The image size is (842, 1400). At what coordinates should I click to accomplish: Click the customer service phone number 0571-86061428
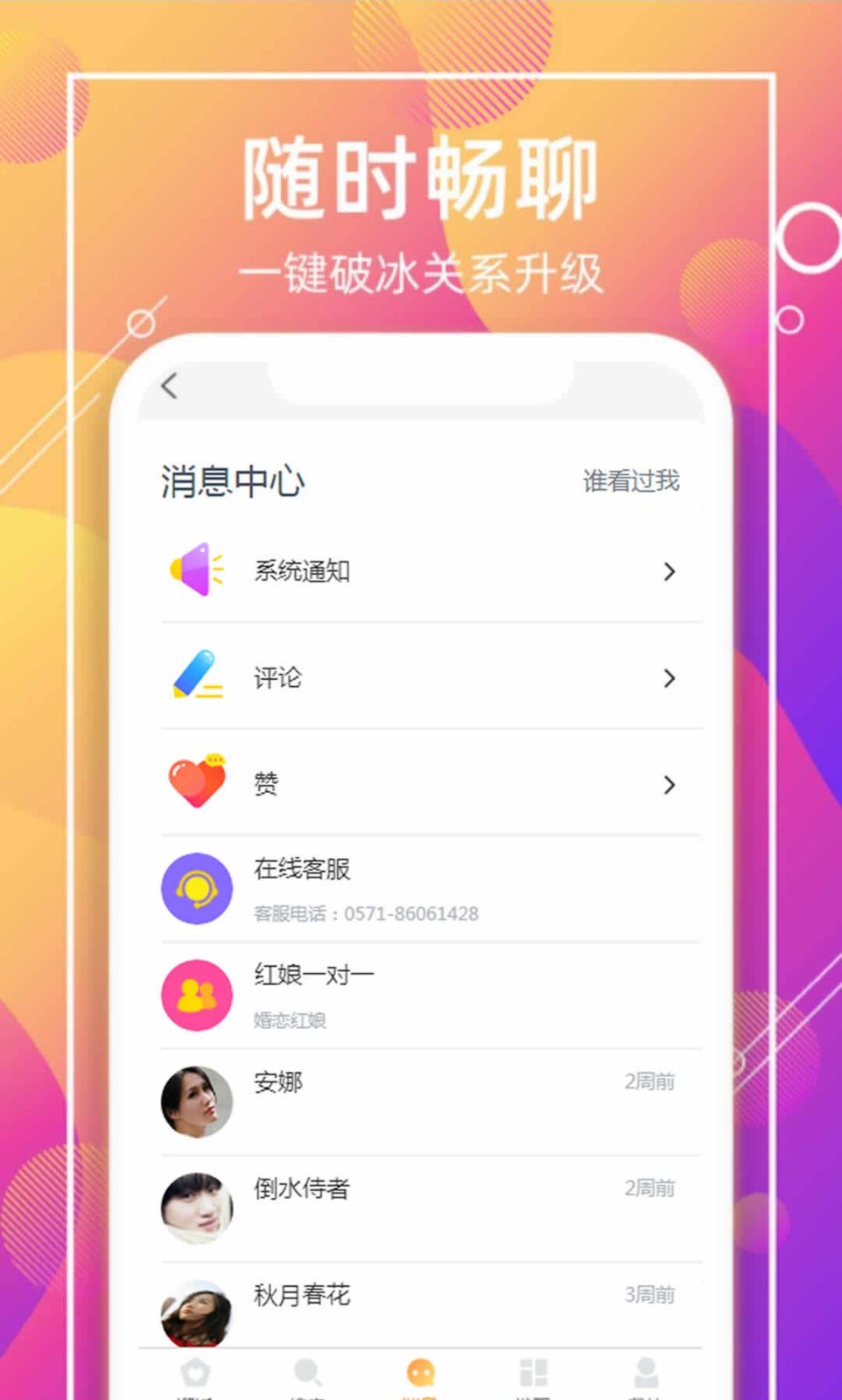coord(364,913)
